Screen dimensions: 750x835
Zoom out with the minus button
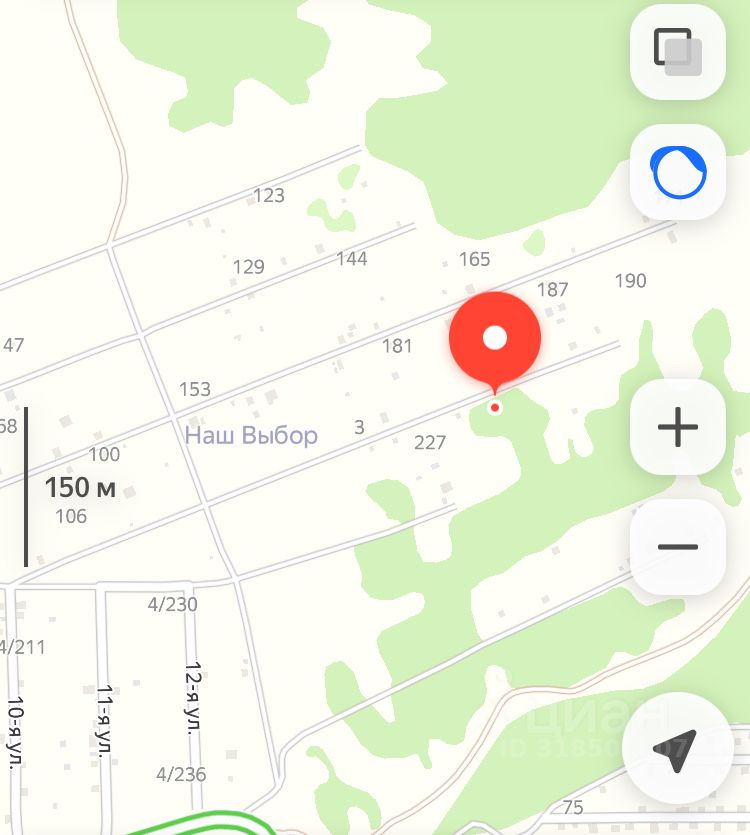(678, 546)
